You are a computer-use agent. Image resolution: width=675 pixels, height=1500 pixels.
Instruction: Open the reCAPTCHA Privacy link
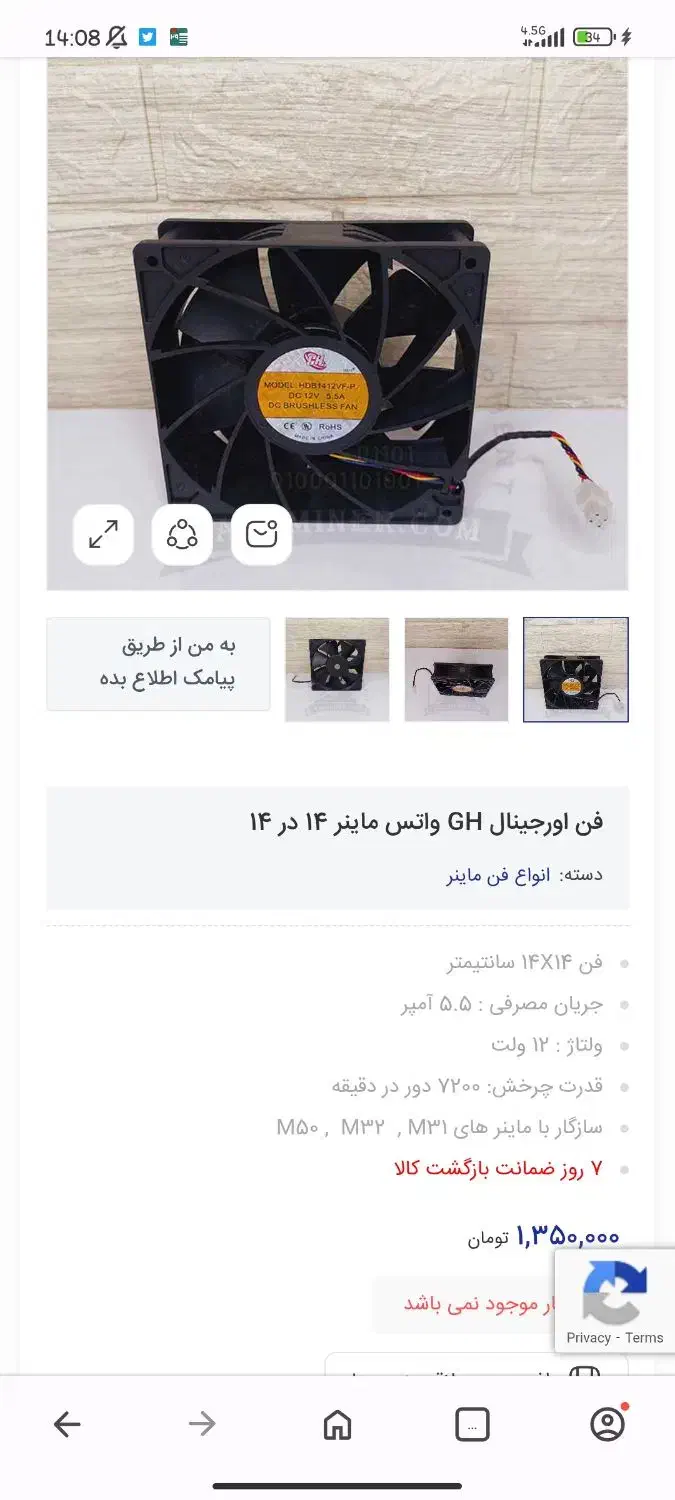pyautogui.click(x=588, y=1337)
